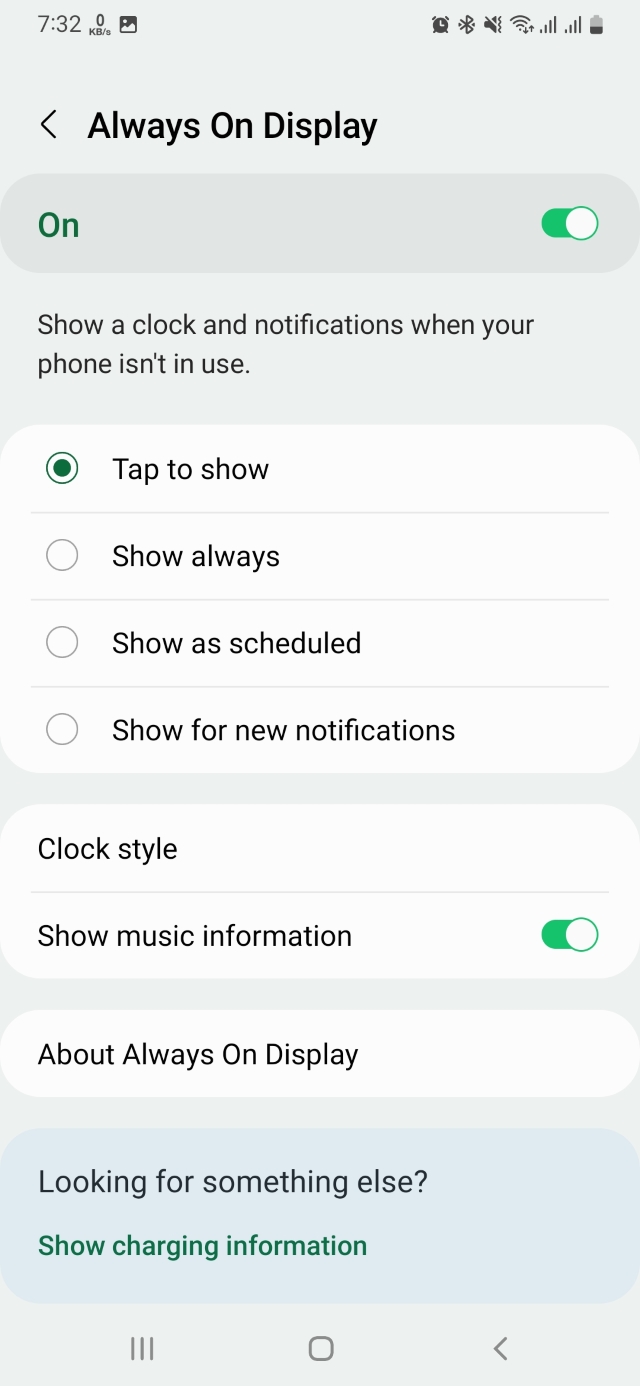
Task: Select the Tap to show option
Action: (62, 469)
